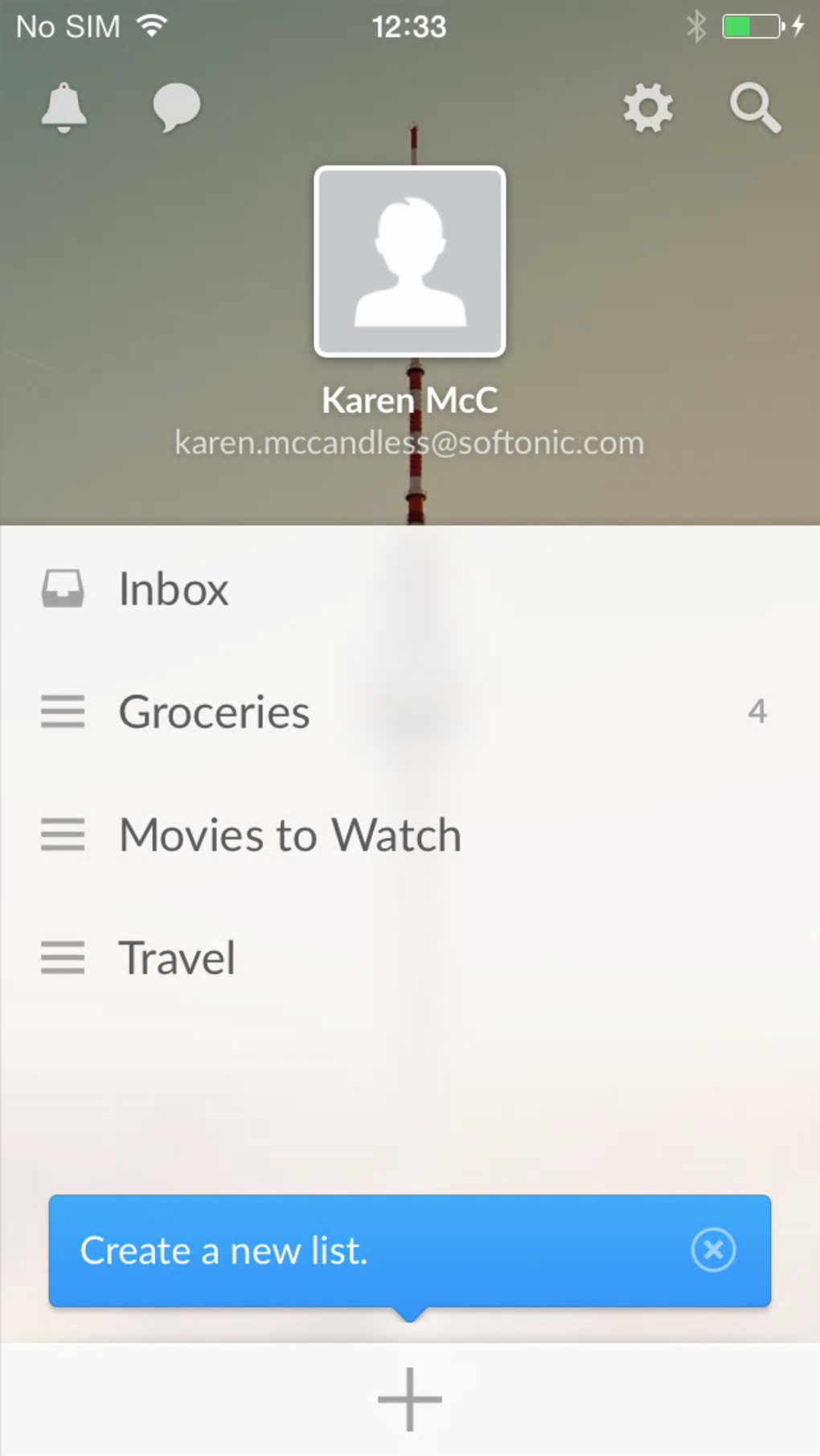Open Karen McC's profile picture
The image size is (820, 1456).
[410, 261]
